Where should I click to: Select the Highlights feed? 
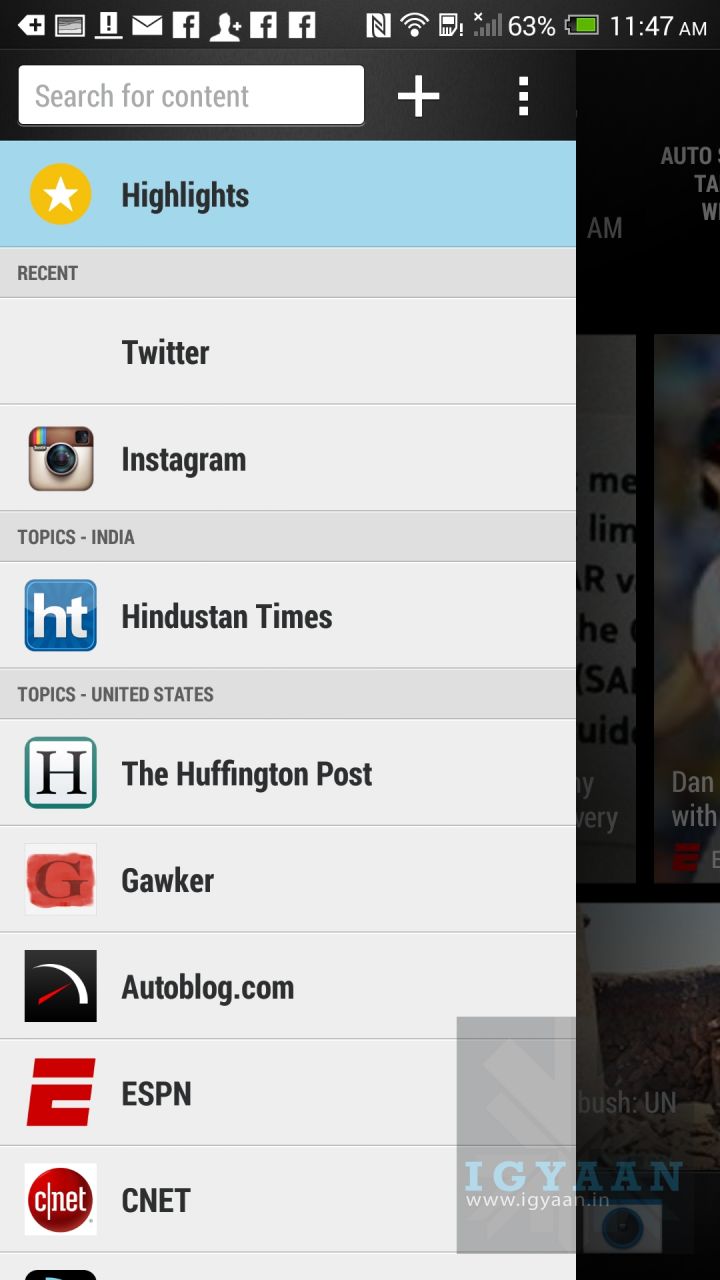coord(287,195)
